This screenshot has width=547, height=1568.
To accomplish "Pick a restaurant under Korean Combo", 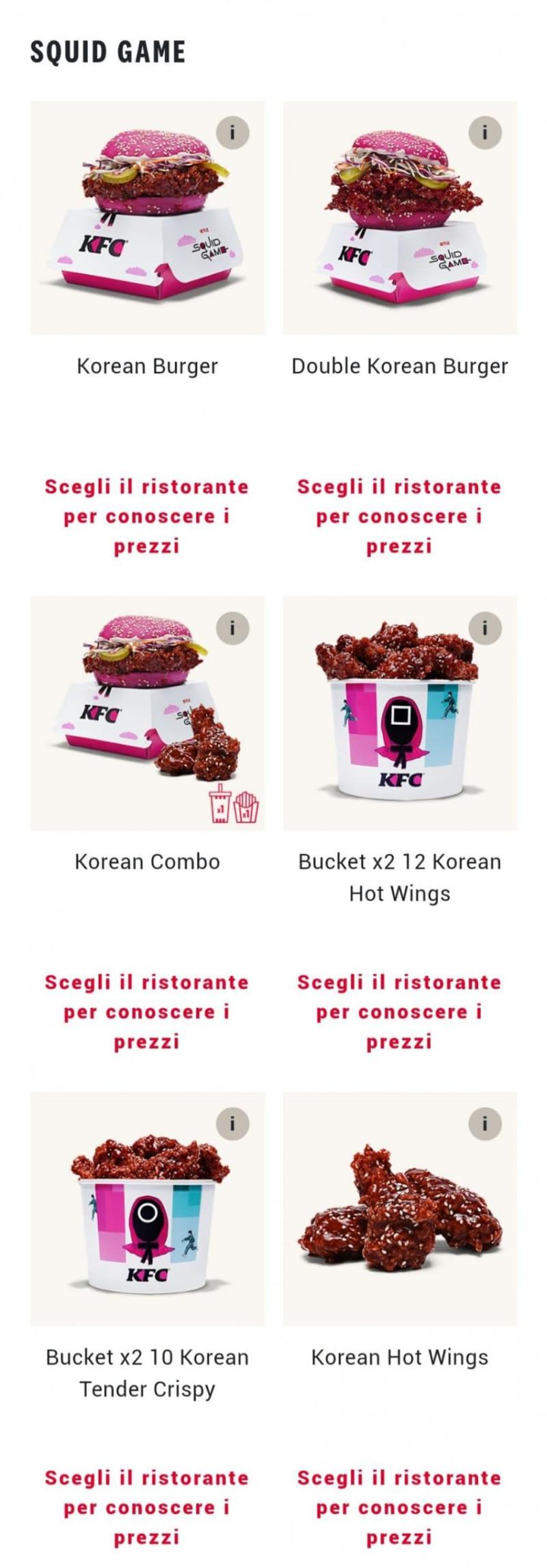I will pyautogui.click(x=147, y=1011).
